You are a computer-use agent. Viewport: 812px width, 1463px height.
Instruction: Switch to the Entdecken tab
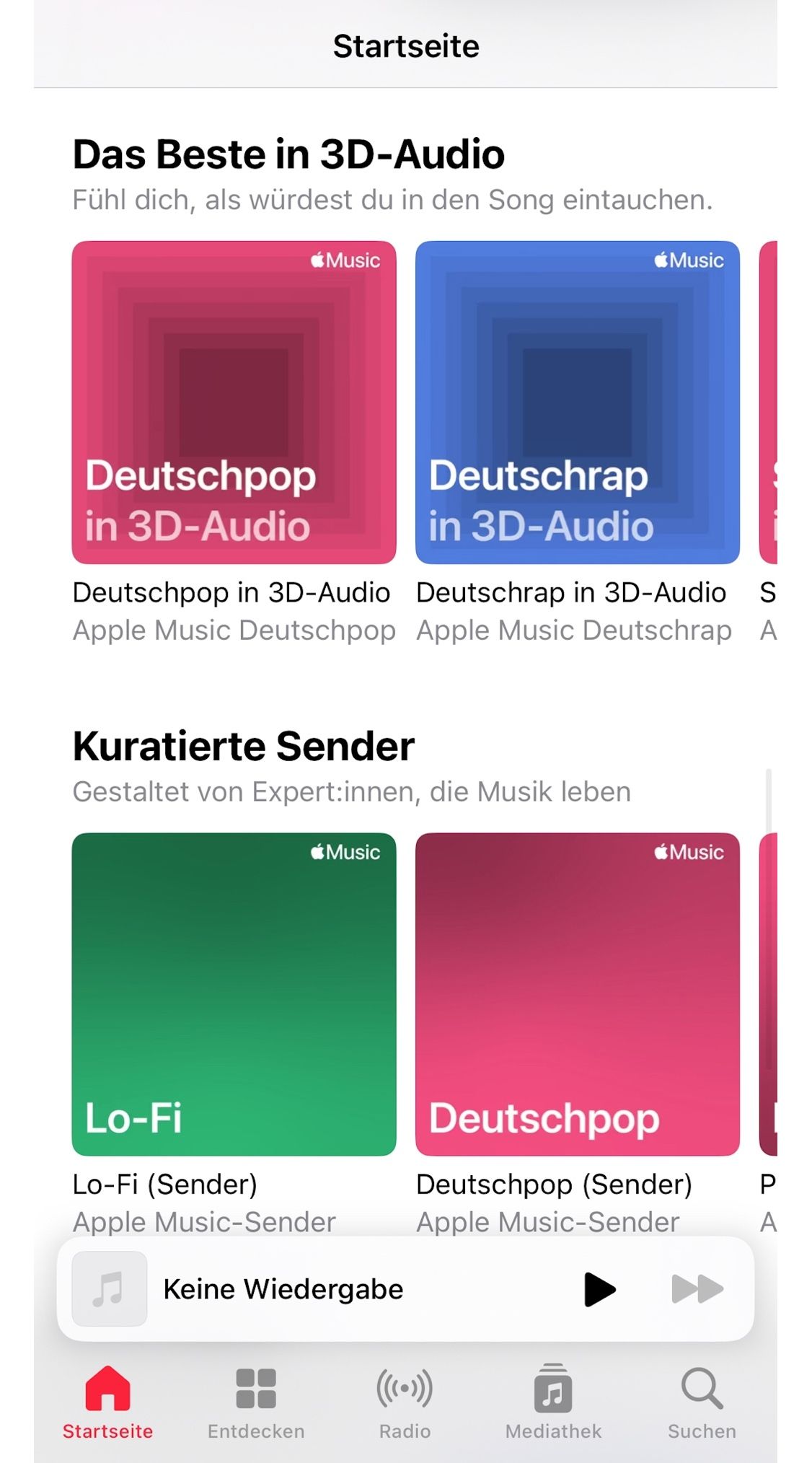256,1402
